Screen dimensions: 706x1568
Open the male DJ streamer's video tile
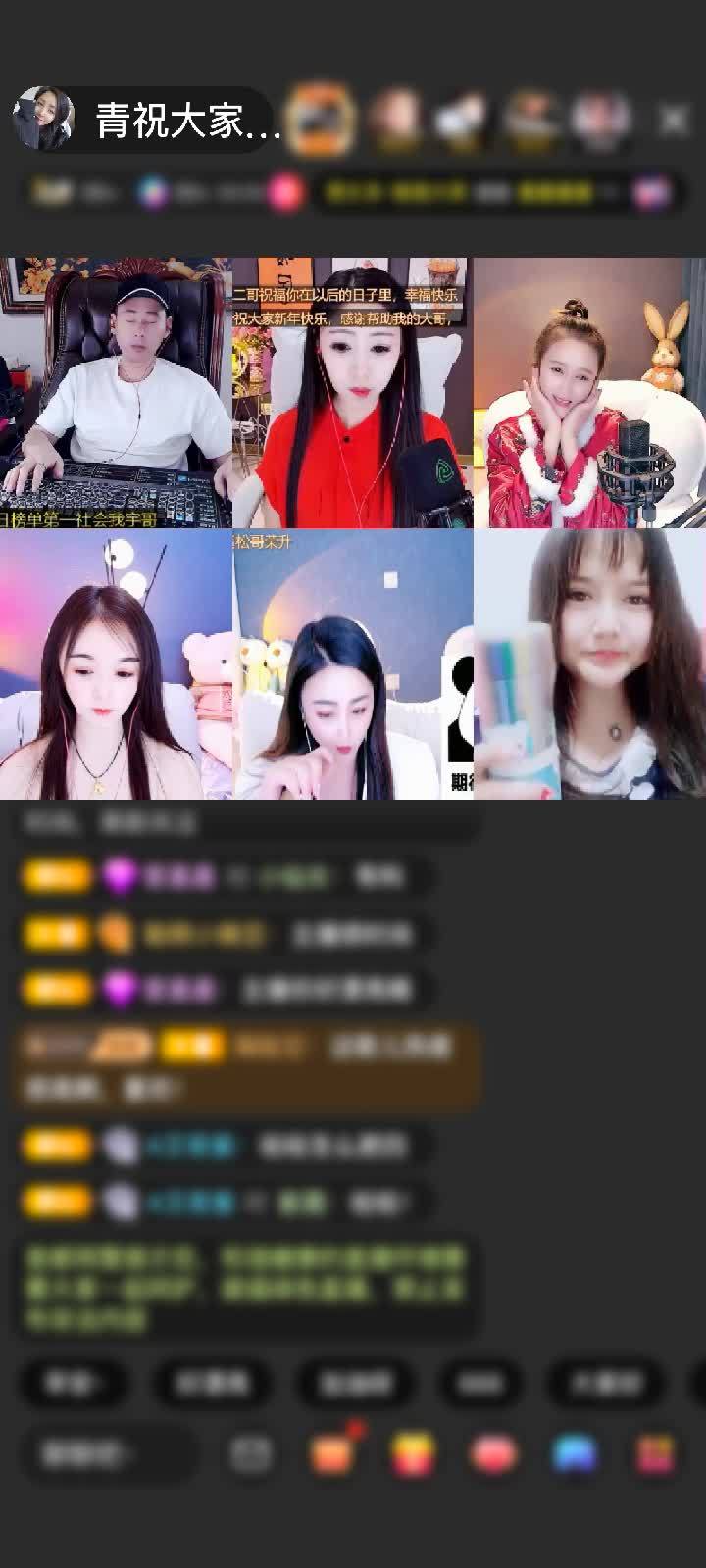coord(116,392)
